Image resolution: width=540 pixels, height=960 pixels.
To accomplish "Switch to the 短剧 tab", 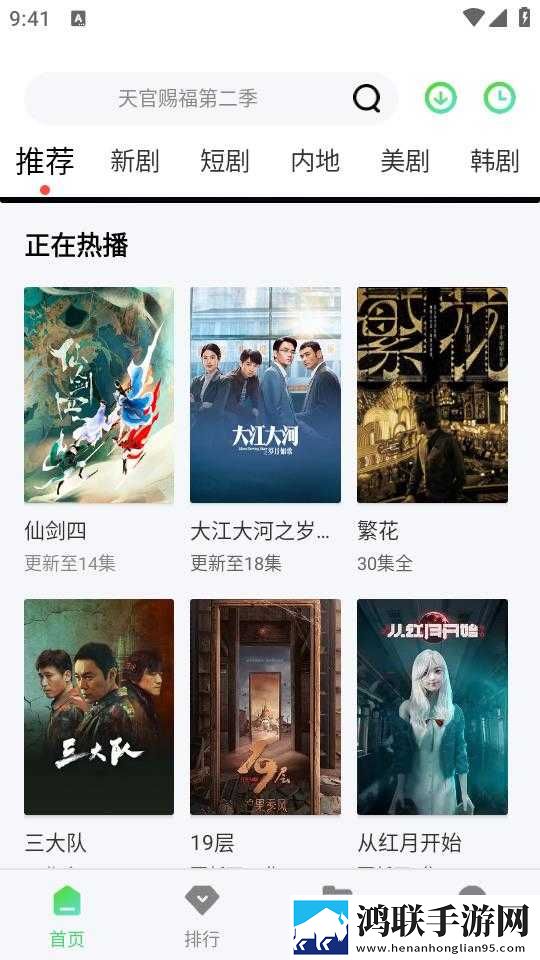I will [x=225, y=162].
